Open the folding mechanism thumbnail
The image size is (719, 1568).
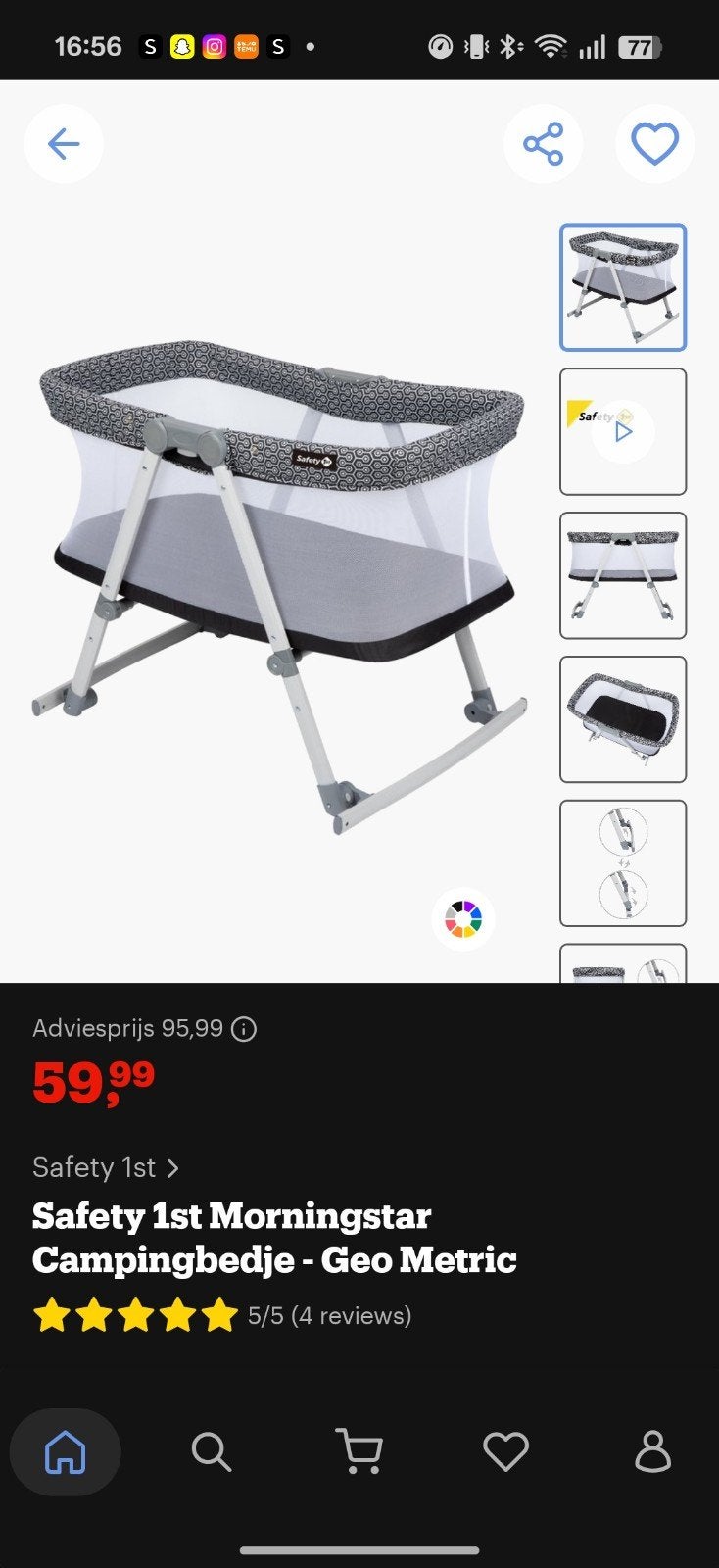point(623,863)
